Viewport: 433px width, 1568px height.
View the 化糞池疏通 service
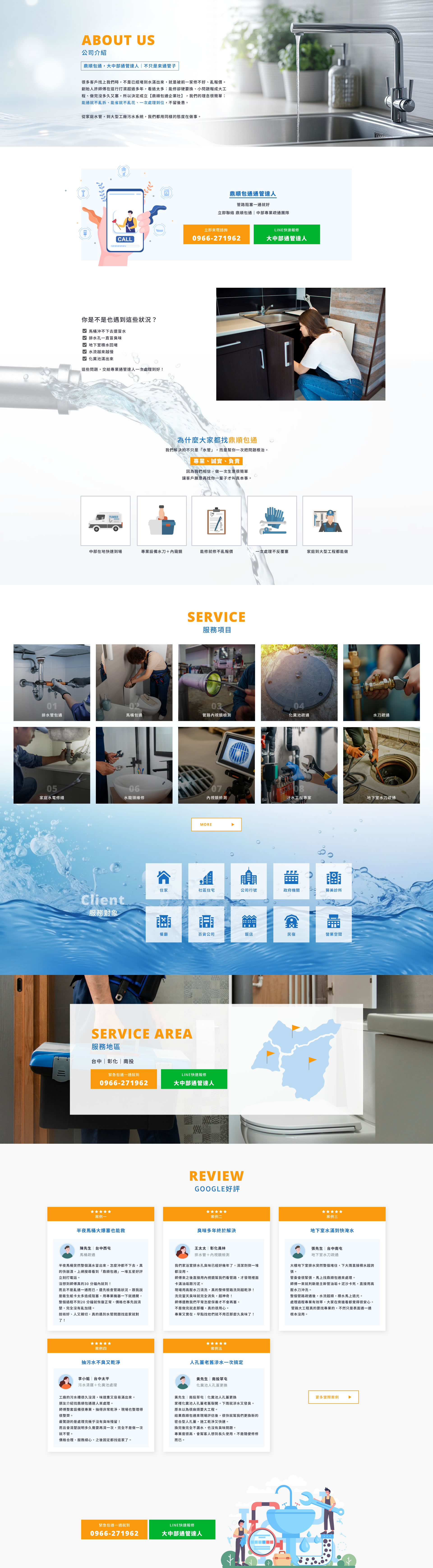(299, 682)
